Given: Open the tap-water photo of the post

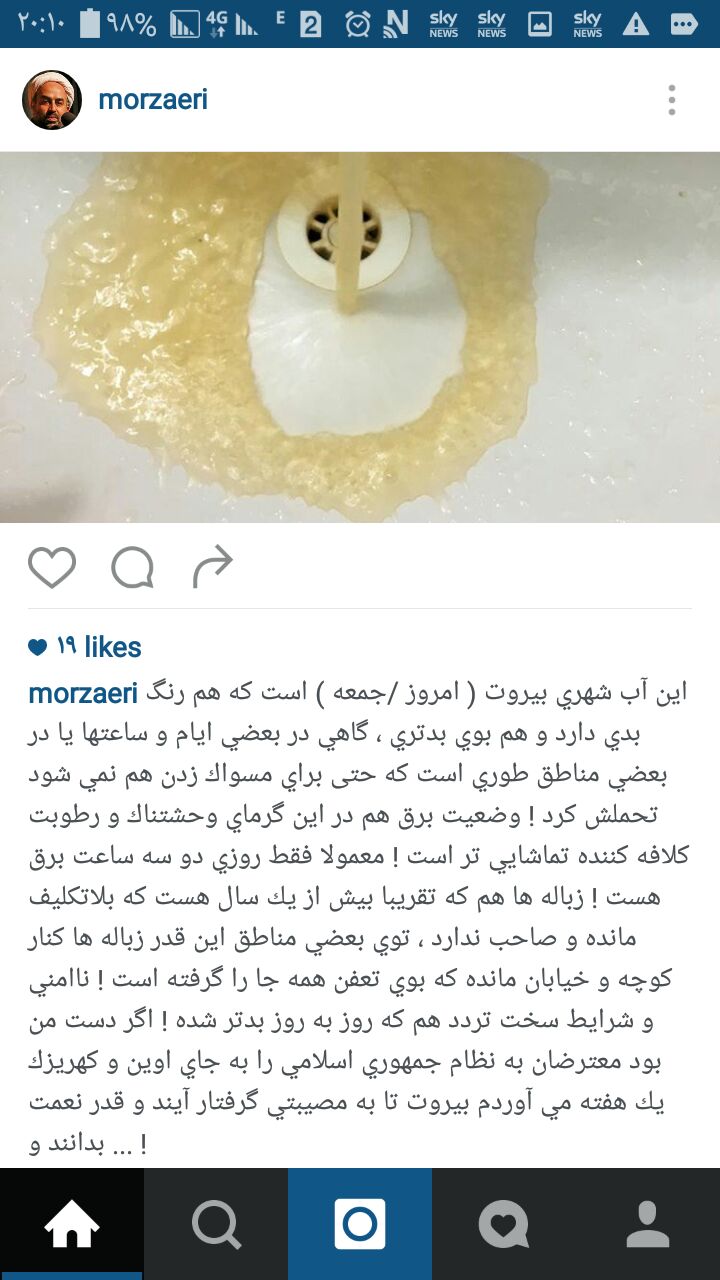Looking at the screenshot, I should coord(360,337).
